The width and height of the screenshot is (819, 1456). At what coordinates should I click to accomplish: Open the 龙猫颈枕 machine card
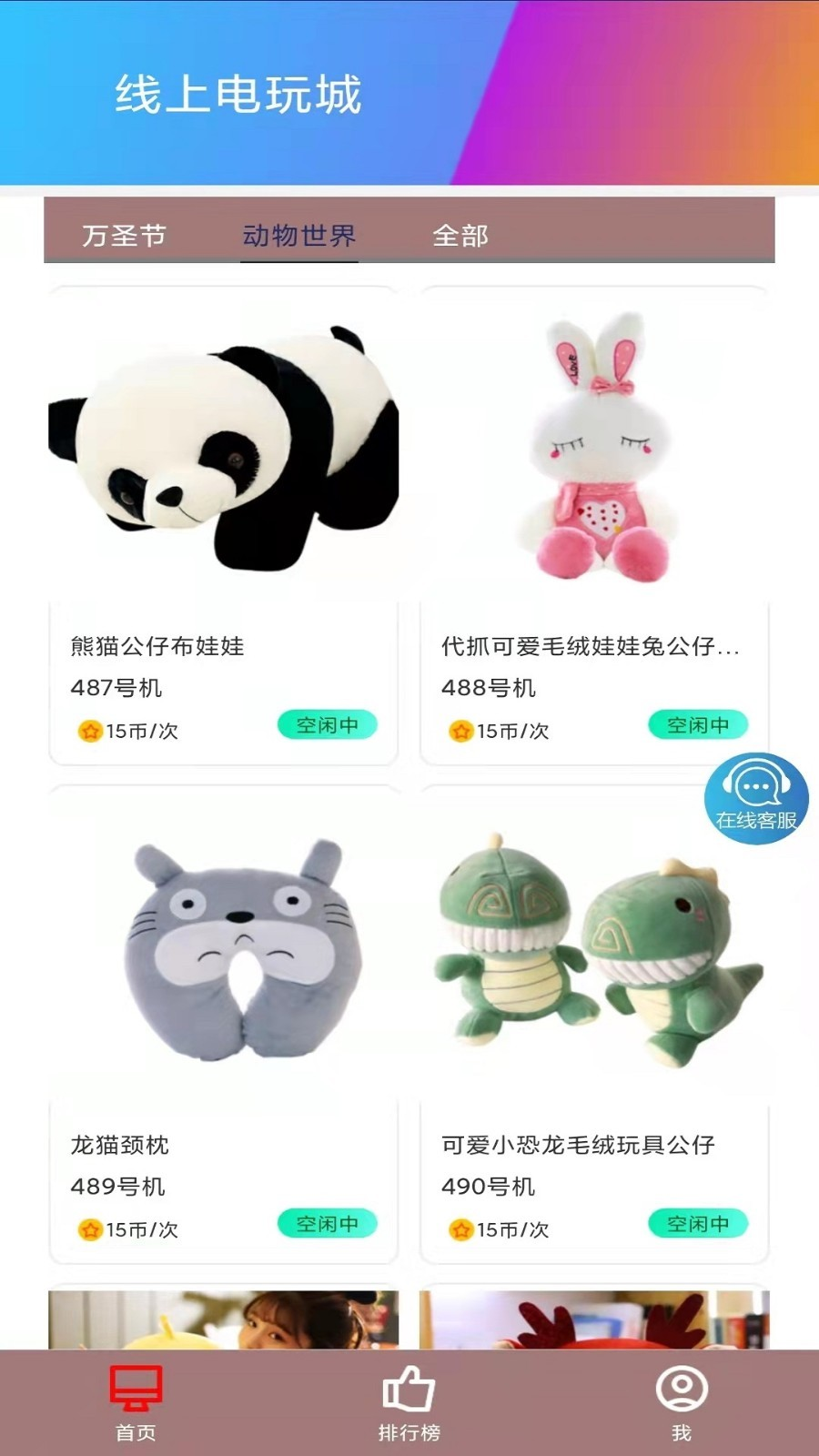223,1024
